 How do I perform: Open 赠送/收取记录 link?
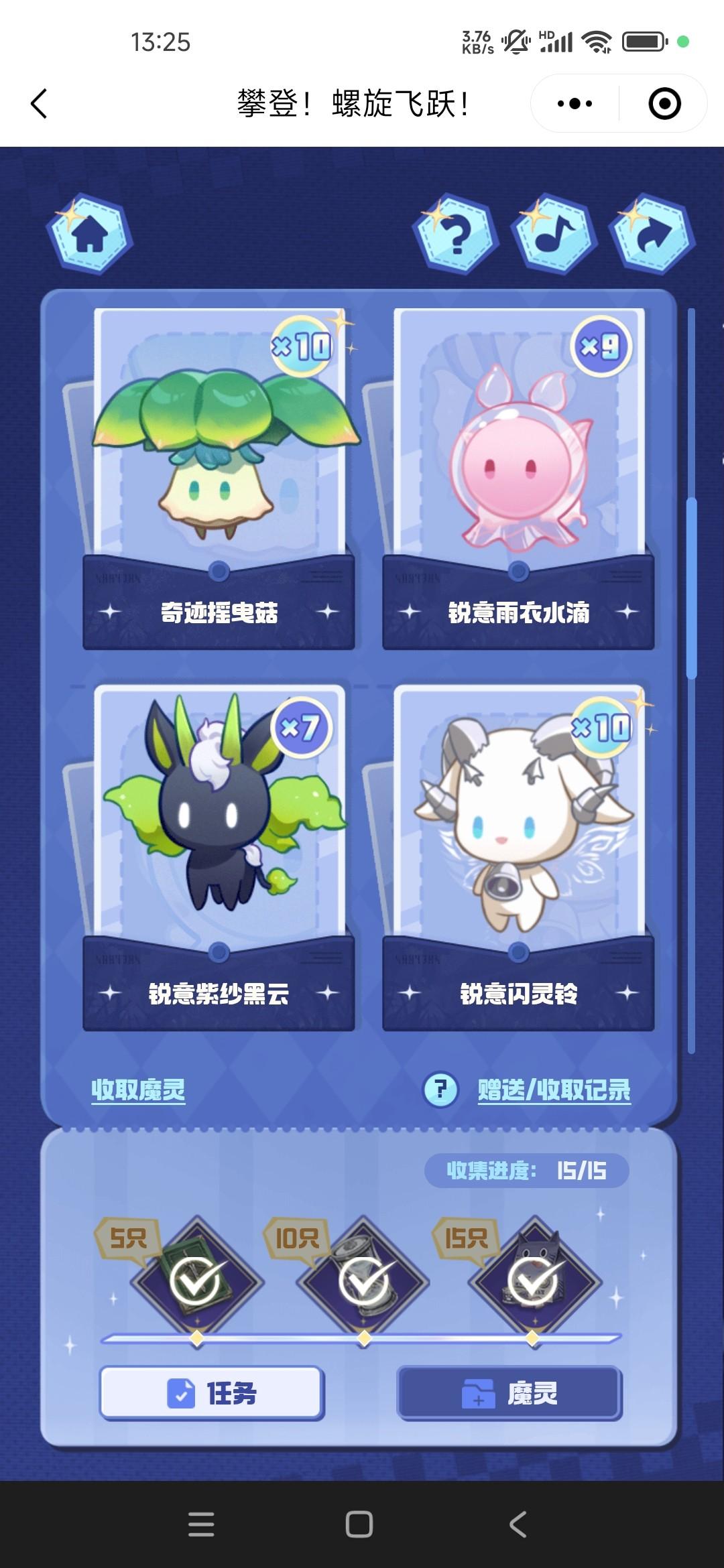point(554,1090)
